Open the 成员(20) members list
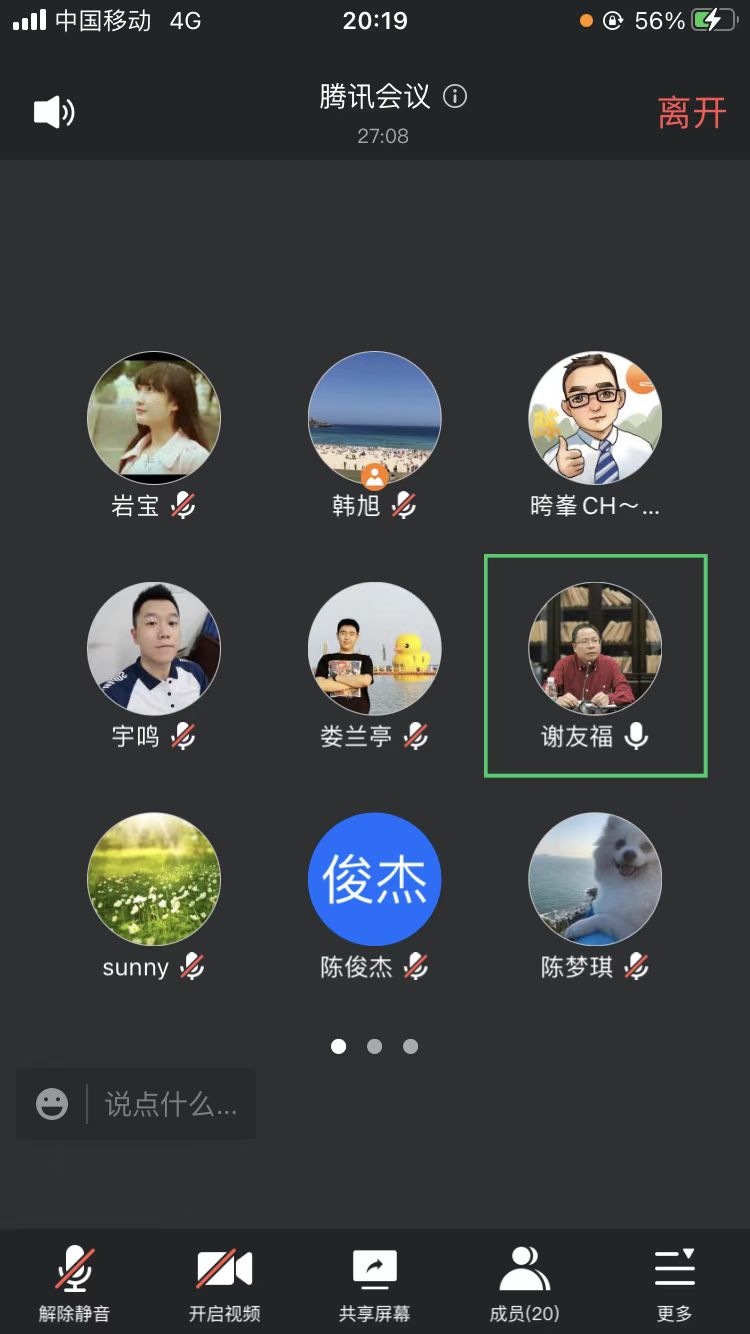The image size is (750, 1334). coord(524,1284)
